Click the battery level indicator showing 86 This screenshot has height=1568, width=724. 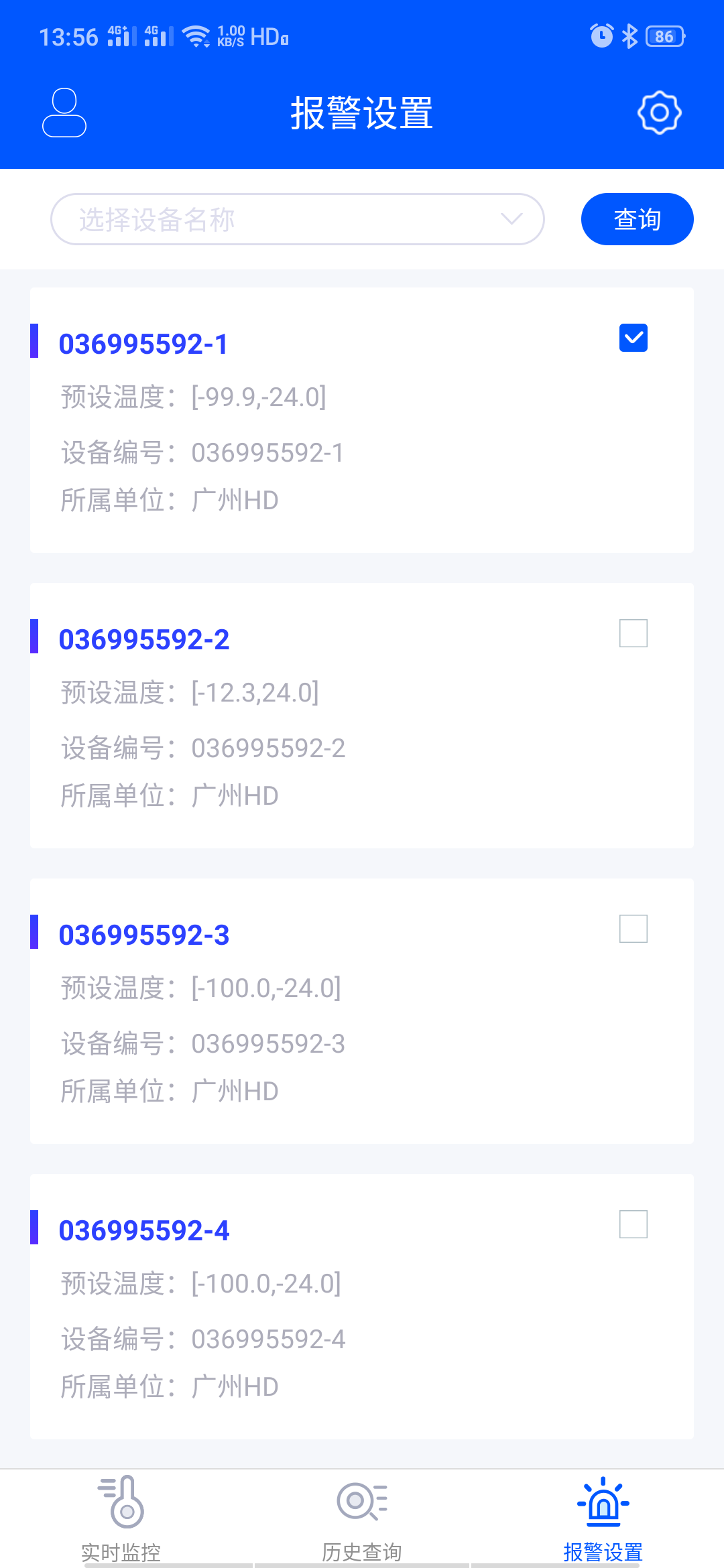(664, 36)
